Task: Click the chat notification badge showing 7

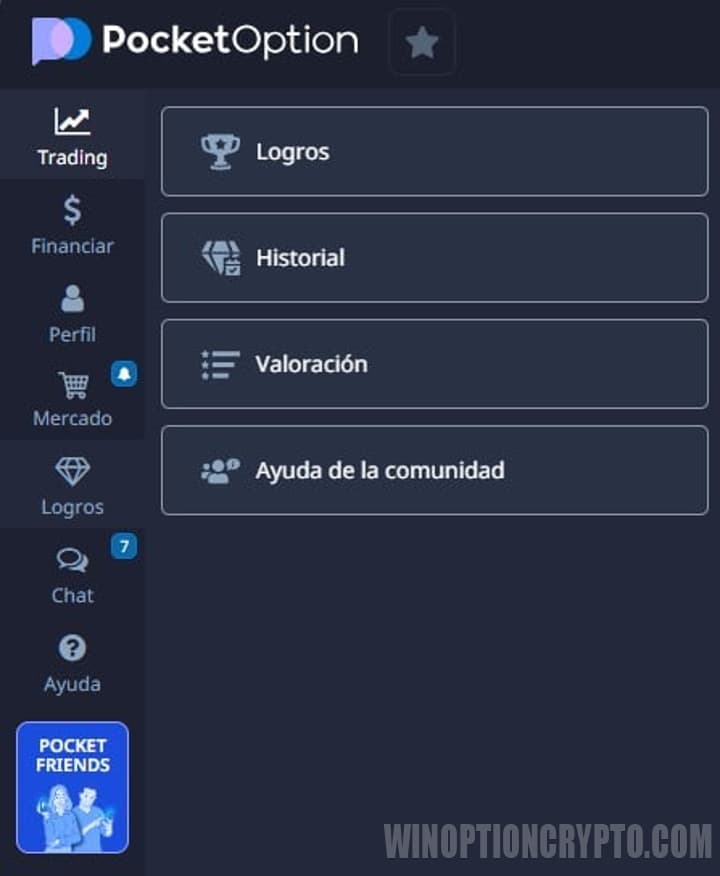Action: click(124, 547)
